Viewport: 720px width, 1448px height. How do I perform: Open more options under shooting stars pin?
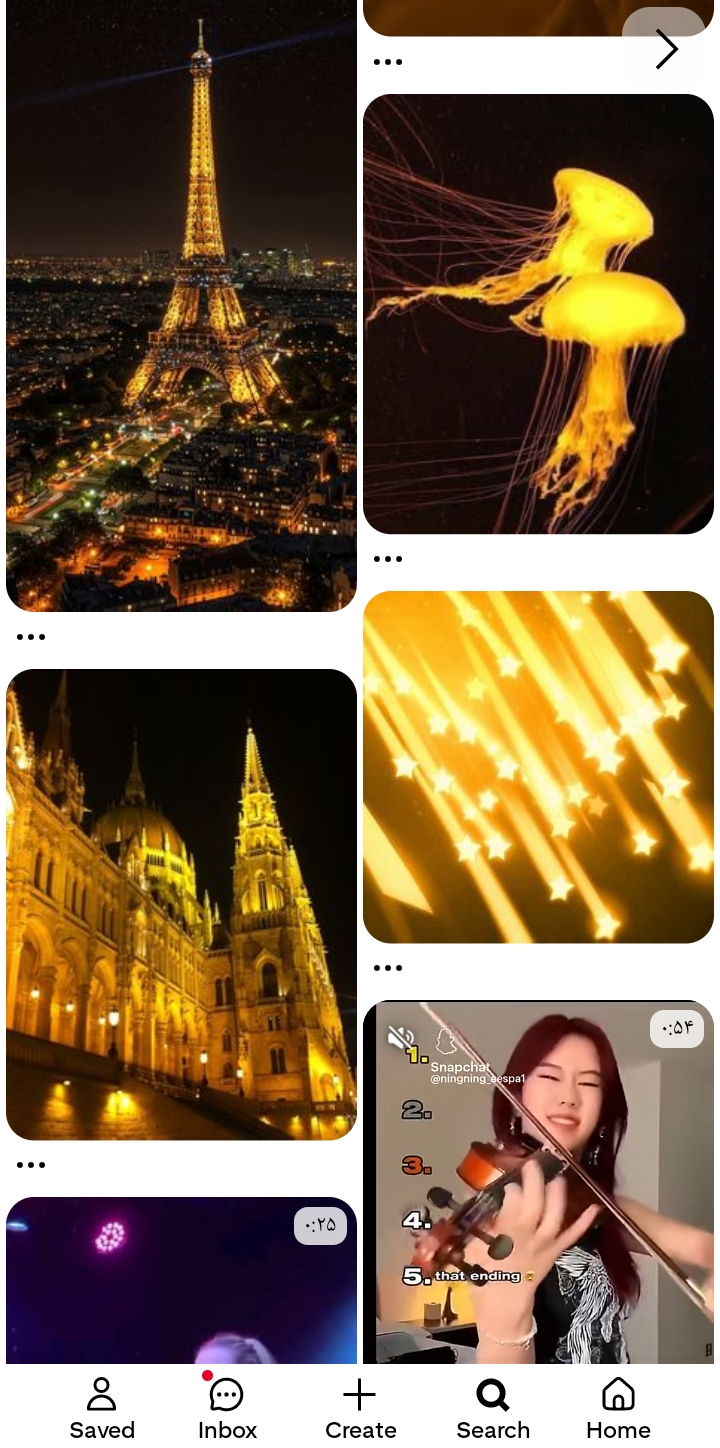tap(388, 968)
